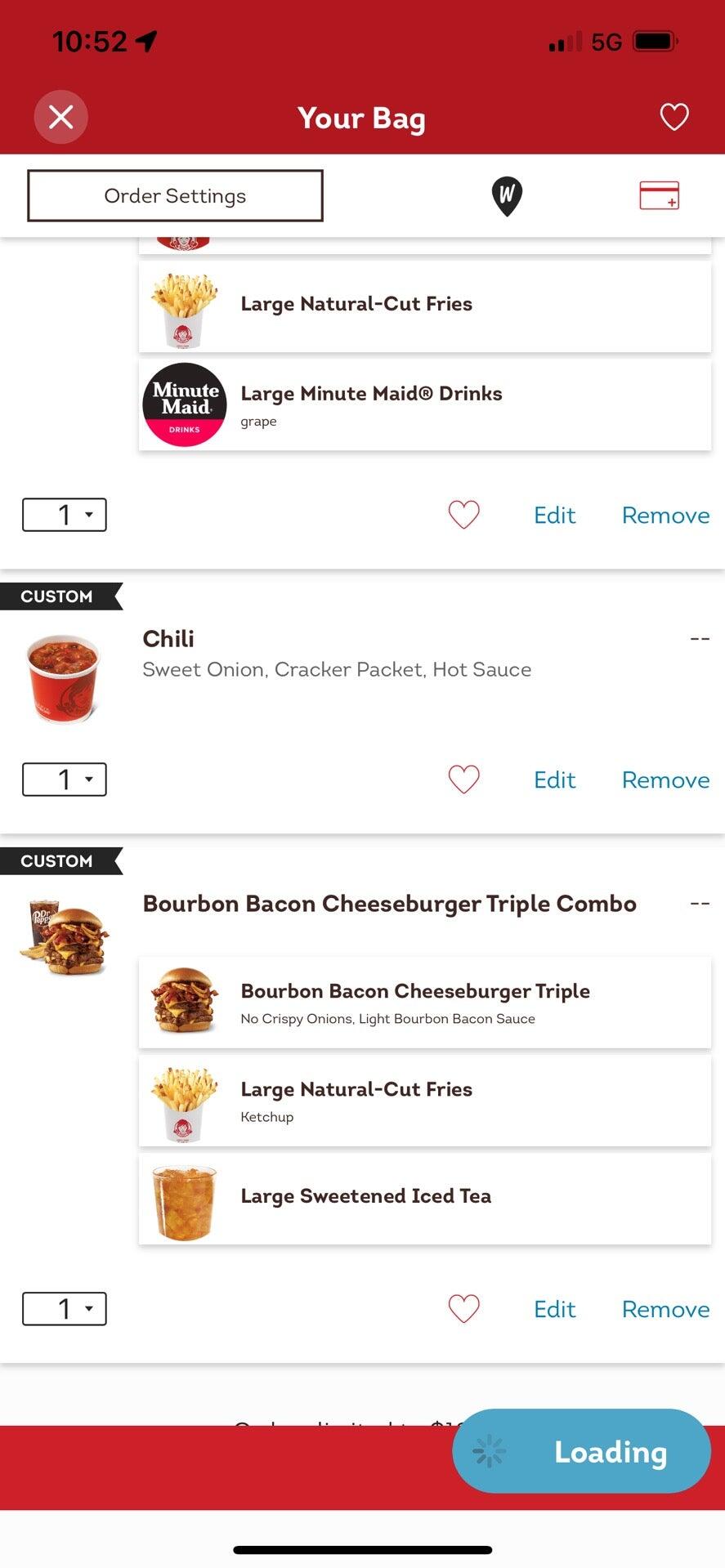Tap the Wendy's location pin icon
The width and height of the screenshot is (725, 1568).
click(x=507, y=196)
